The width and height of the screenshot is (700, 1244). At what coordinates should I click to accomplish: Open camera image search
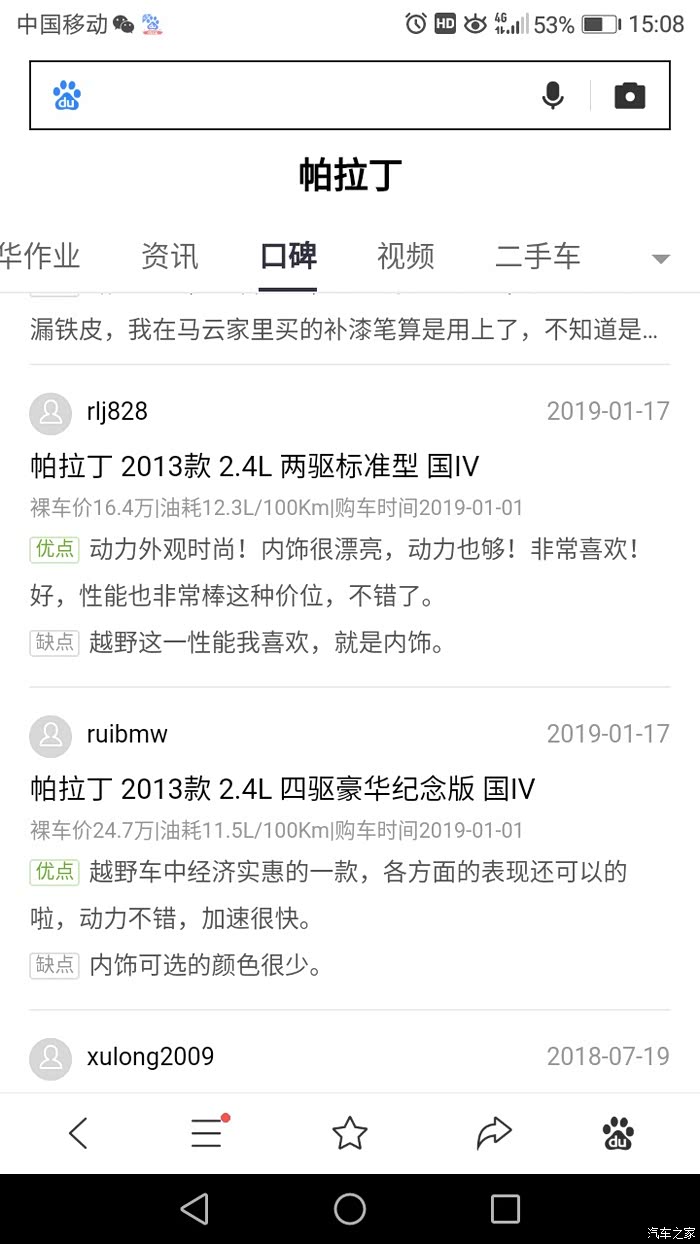(629, 96)
